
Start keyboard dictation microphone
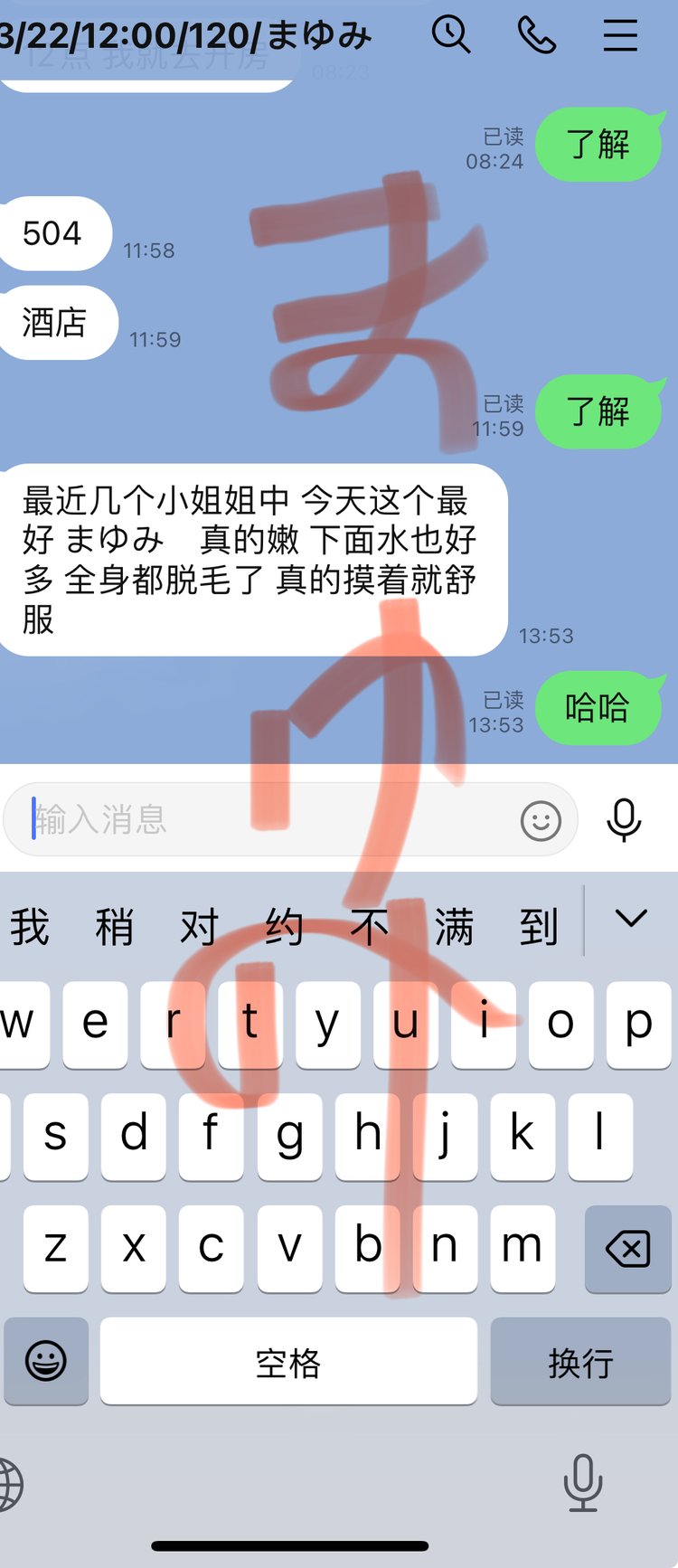[x=583, y=1483]
